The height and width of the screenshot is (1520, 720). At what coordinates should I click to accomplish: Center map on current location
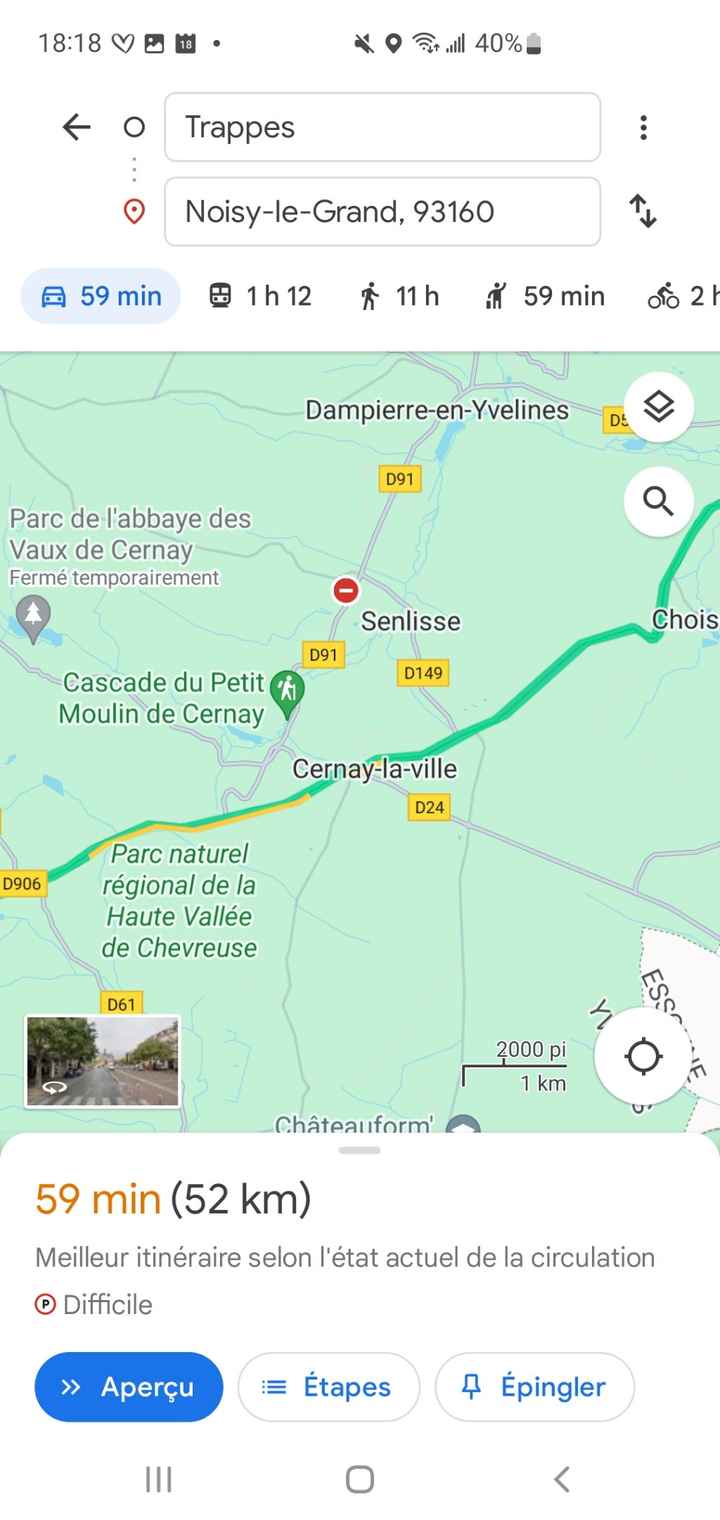point(643,1055)
